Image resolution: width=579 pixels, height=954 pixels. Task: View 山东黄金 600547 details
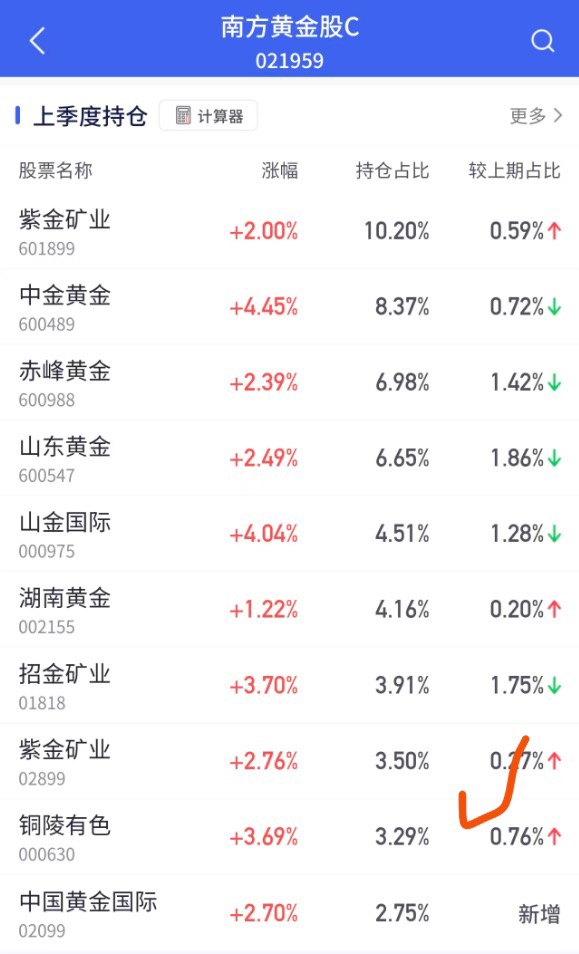pos(290,458)
